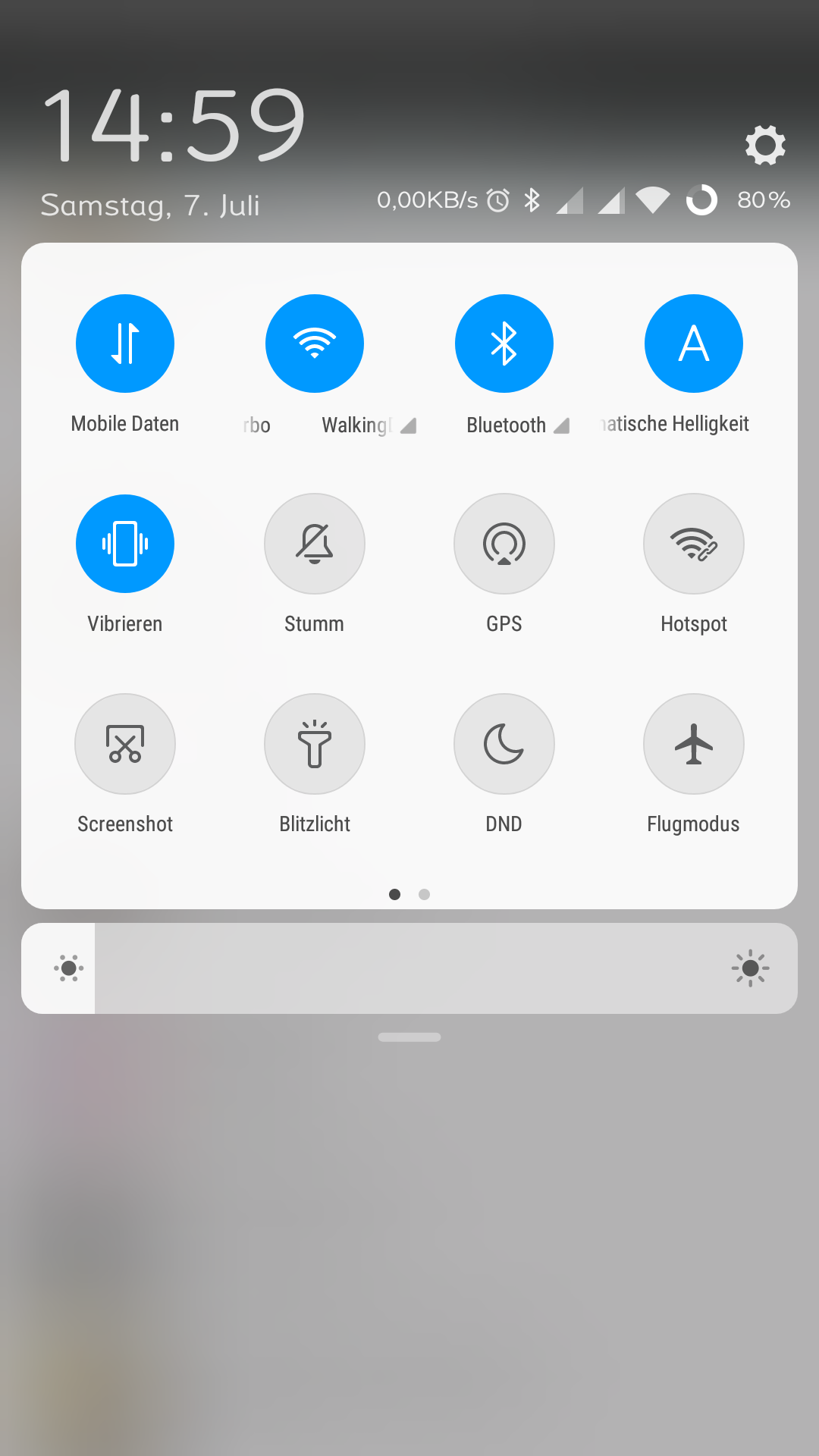Image resolution: width=819 pixels, height=1456 pixels.
Task: Take a Screenshot
Action: pyautogui.click(x=125, y=744)
